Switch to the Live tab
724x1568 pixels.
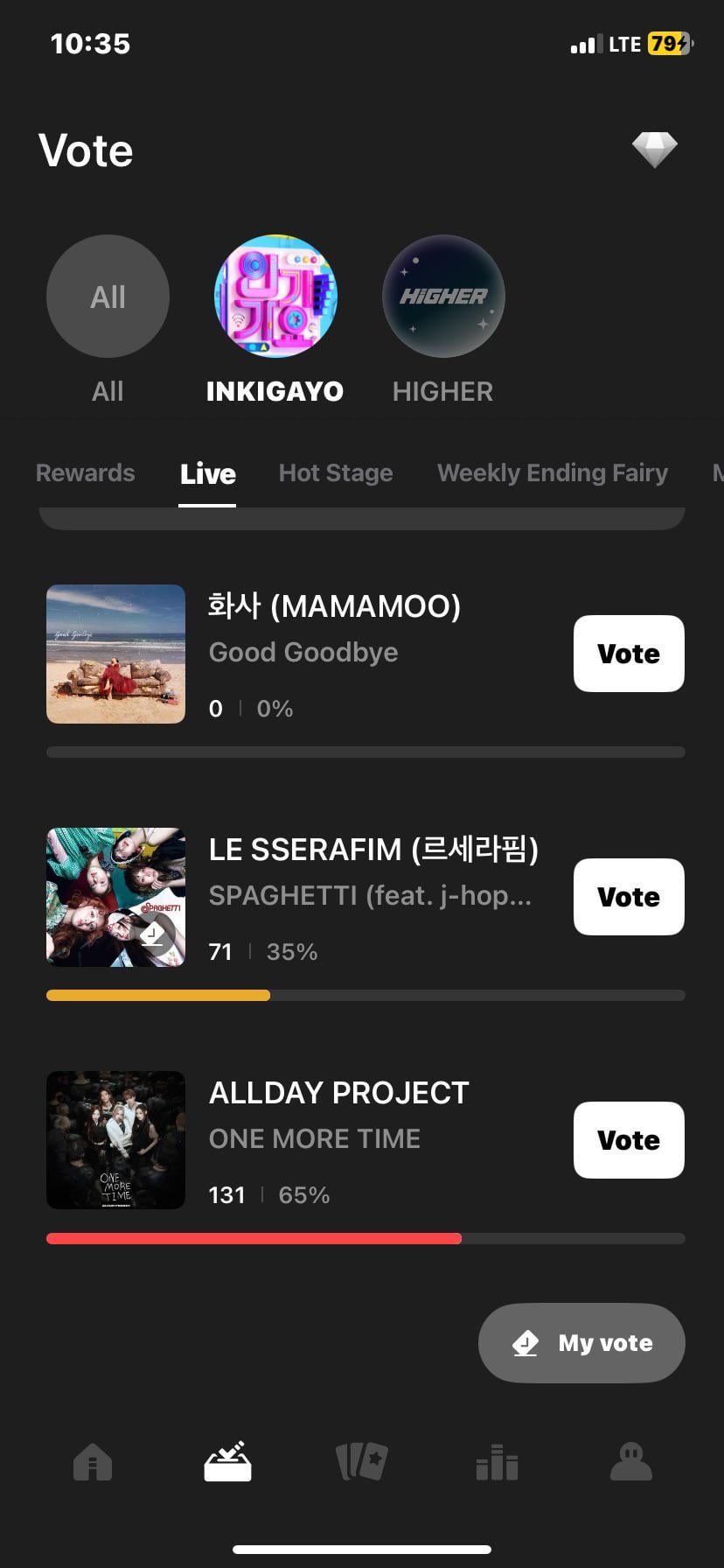[208, 474]
